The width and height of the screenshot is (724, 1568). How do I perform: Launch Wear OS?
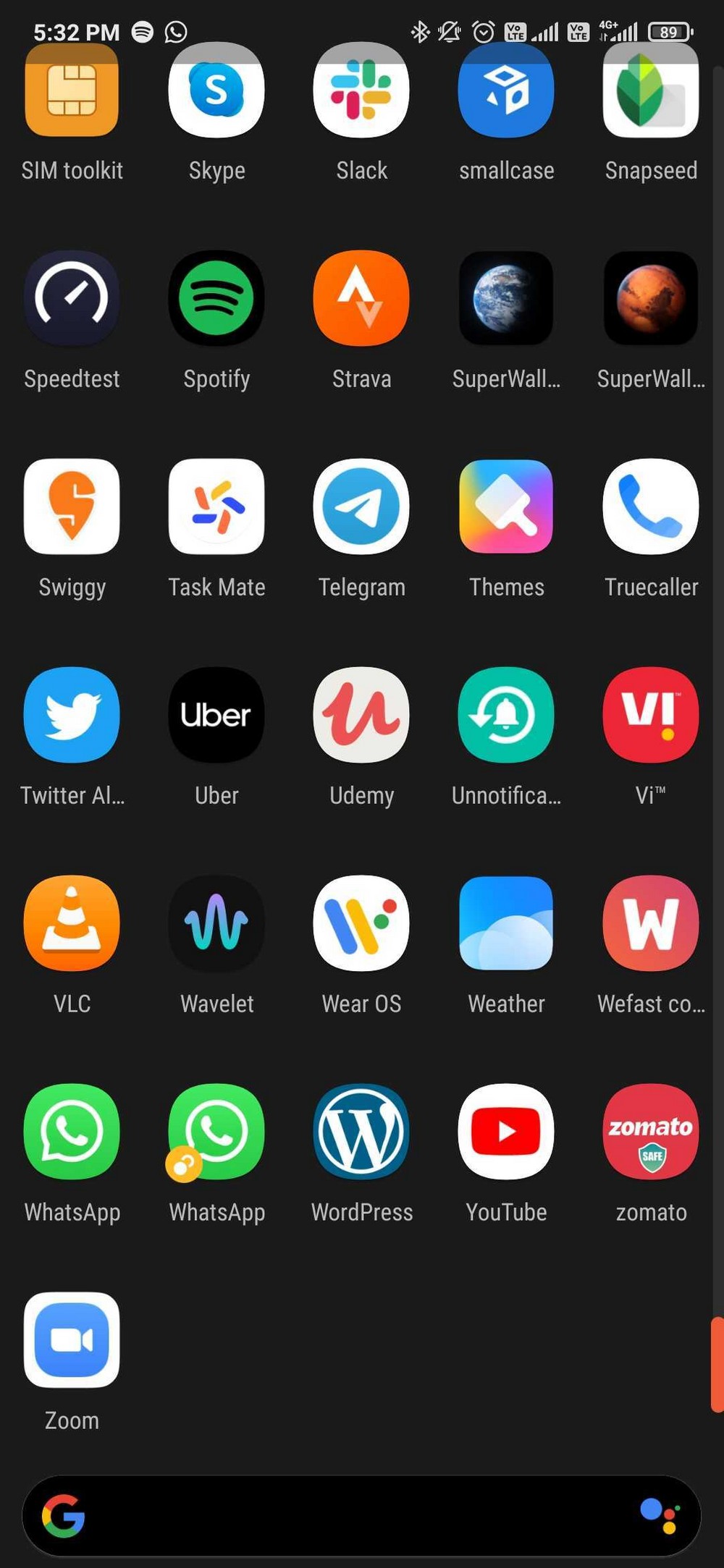click(361, 923)
